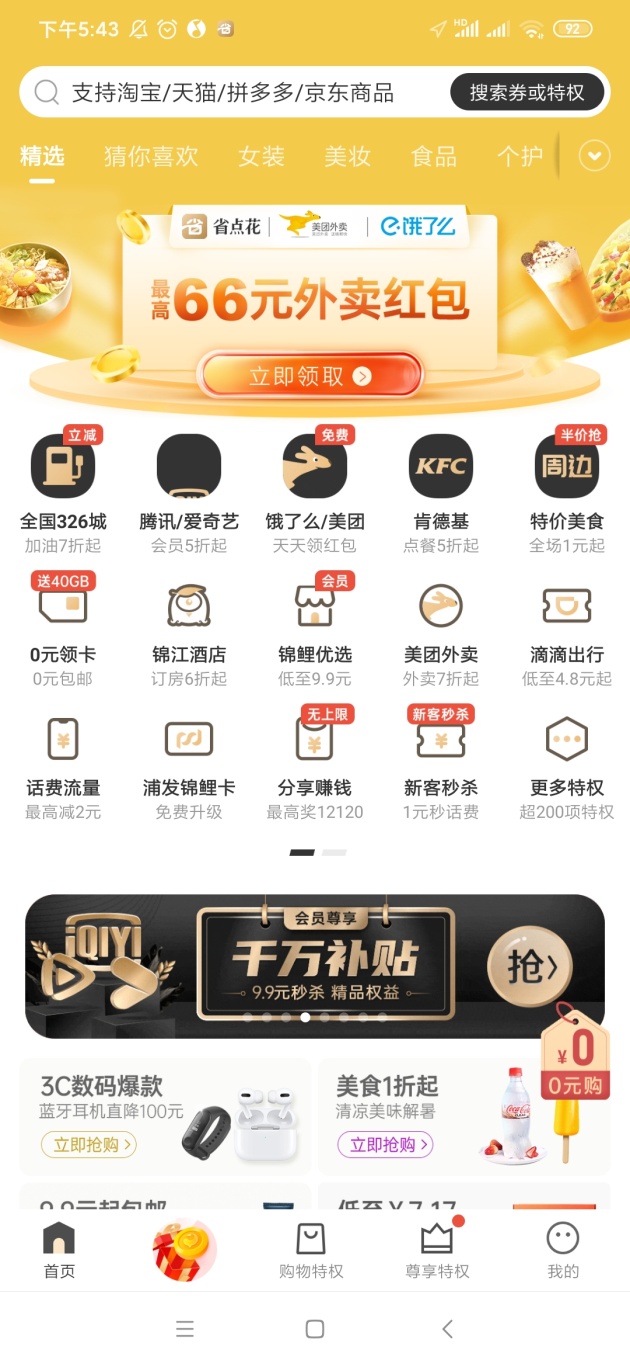Tap the 搜索券或特权 button

coord(527,93)
